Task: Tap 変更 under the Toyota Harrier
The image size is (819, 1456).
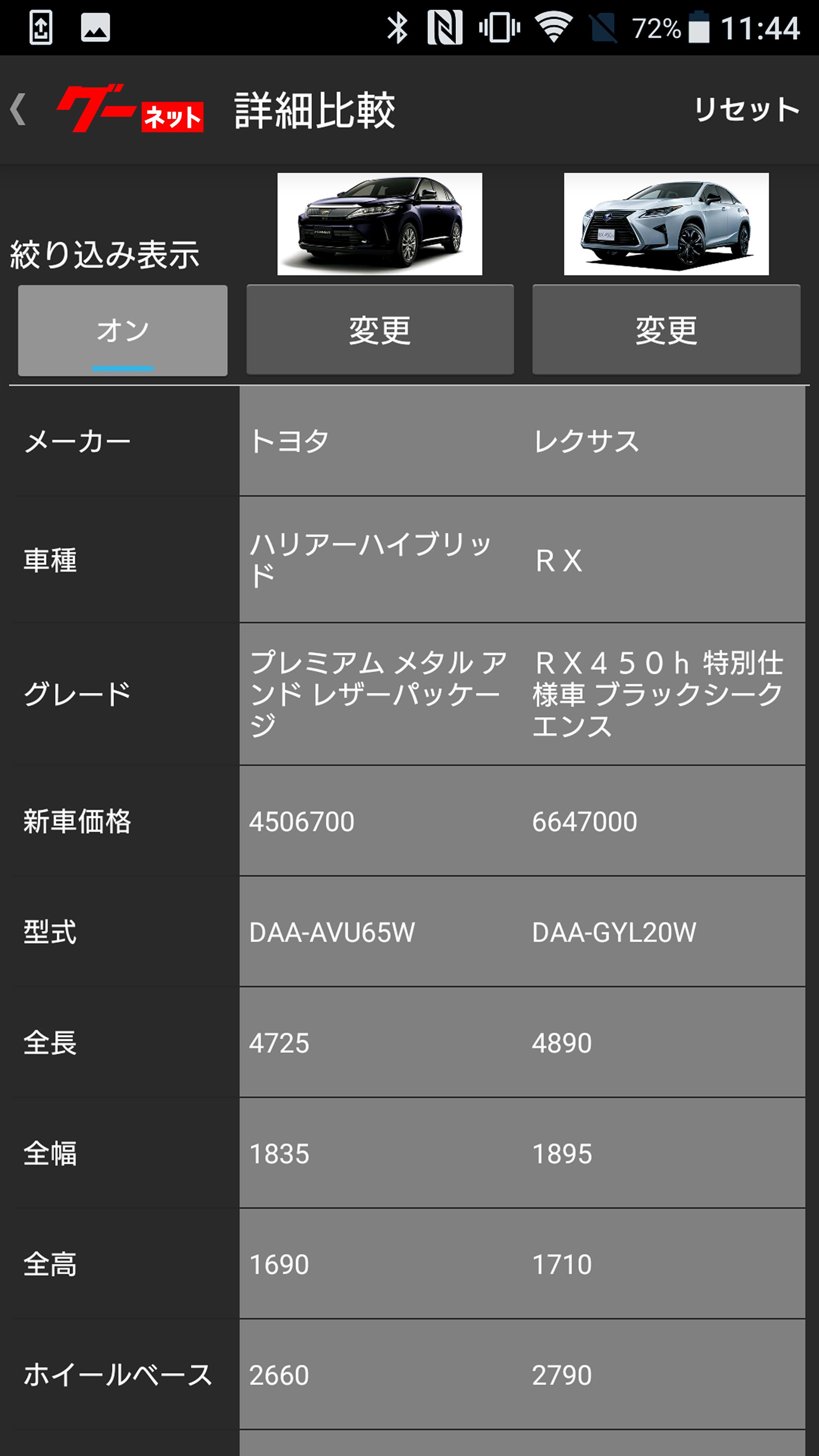Action: click(x=380, y=330)
